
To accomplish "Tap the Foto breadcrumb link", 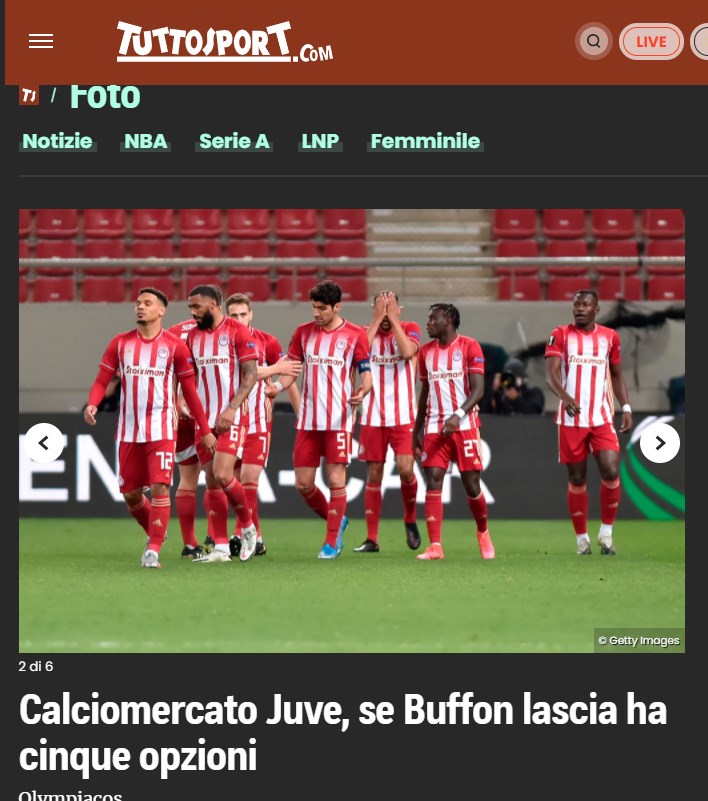I will point(105,97).
